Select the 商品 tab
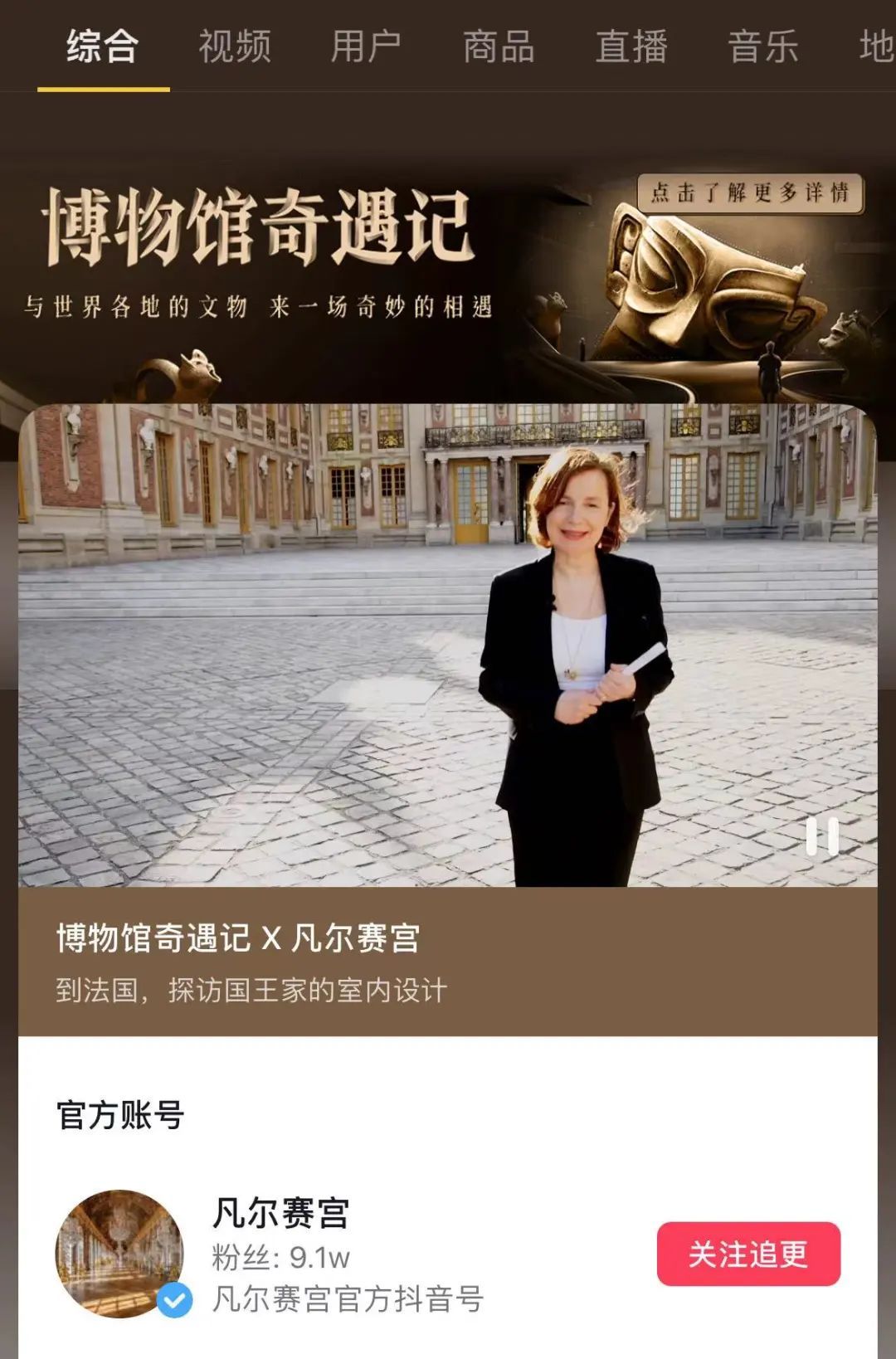This screenshot has height=1359, width=896. pyautogui.click(x=499, y=46)
